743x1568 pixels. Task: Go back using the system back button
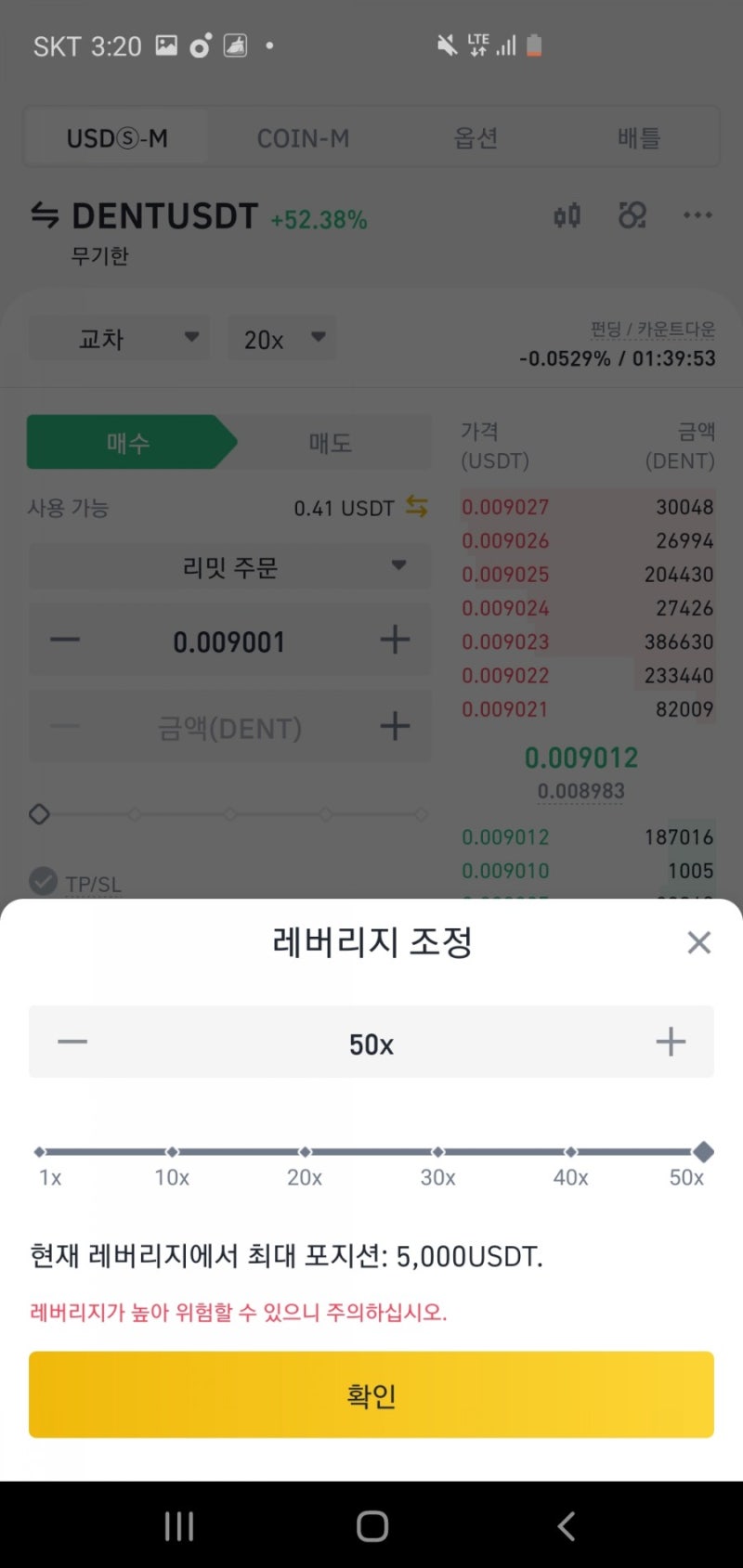coord(566,1526)
